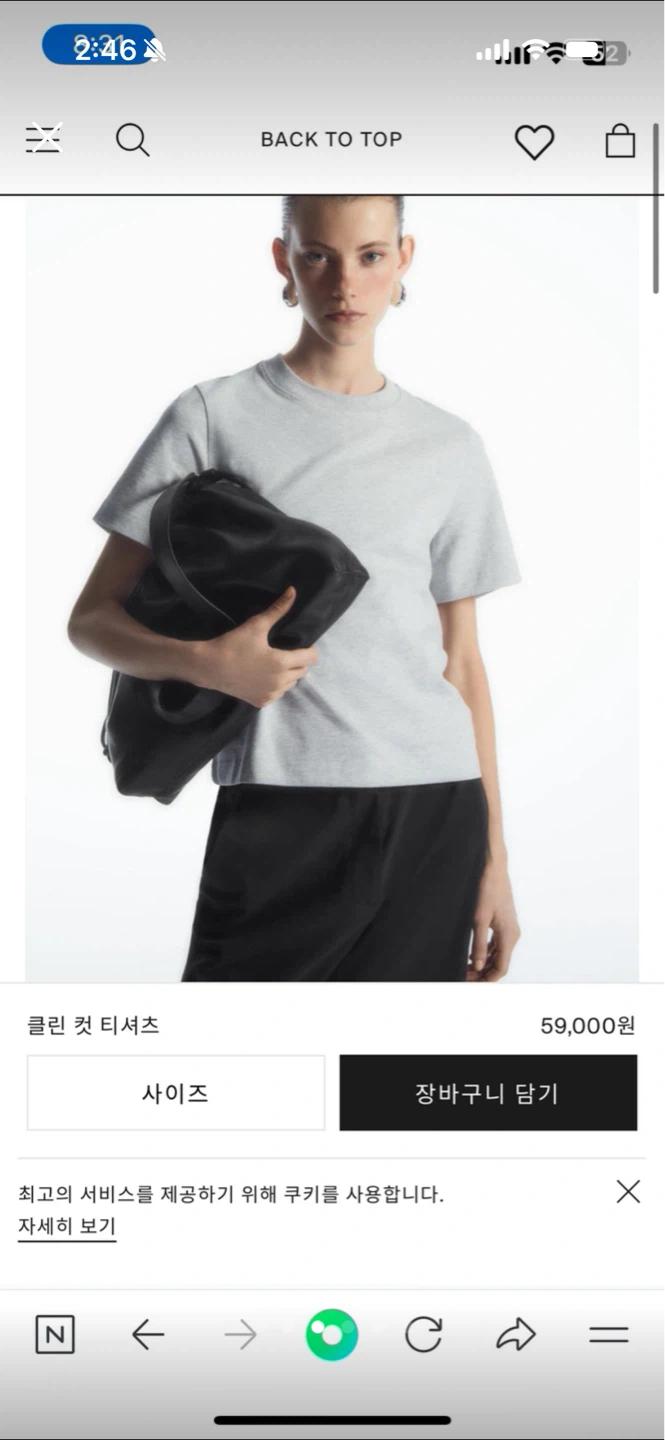Open the search magnifier
665x1440 pixels.
(132, 140)
